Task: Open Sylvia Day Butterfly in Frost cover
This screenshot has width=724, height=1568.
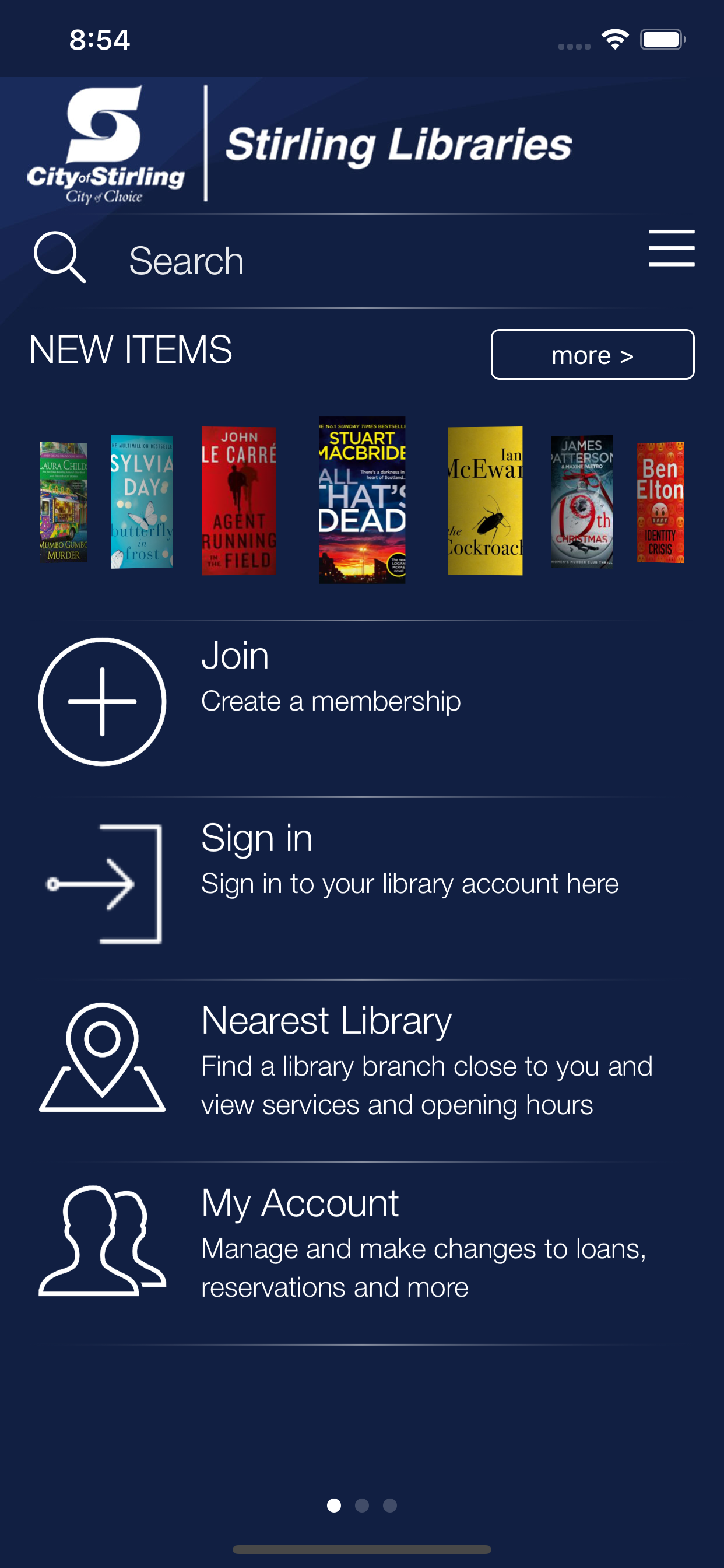Action: pos(141,502)
